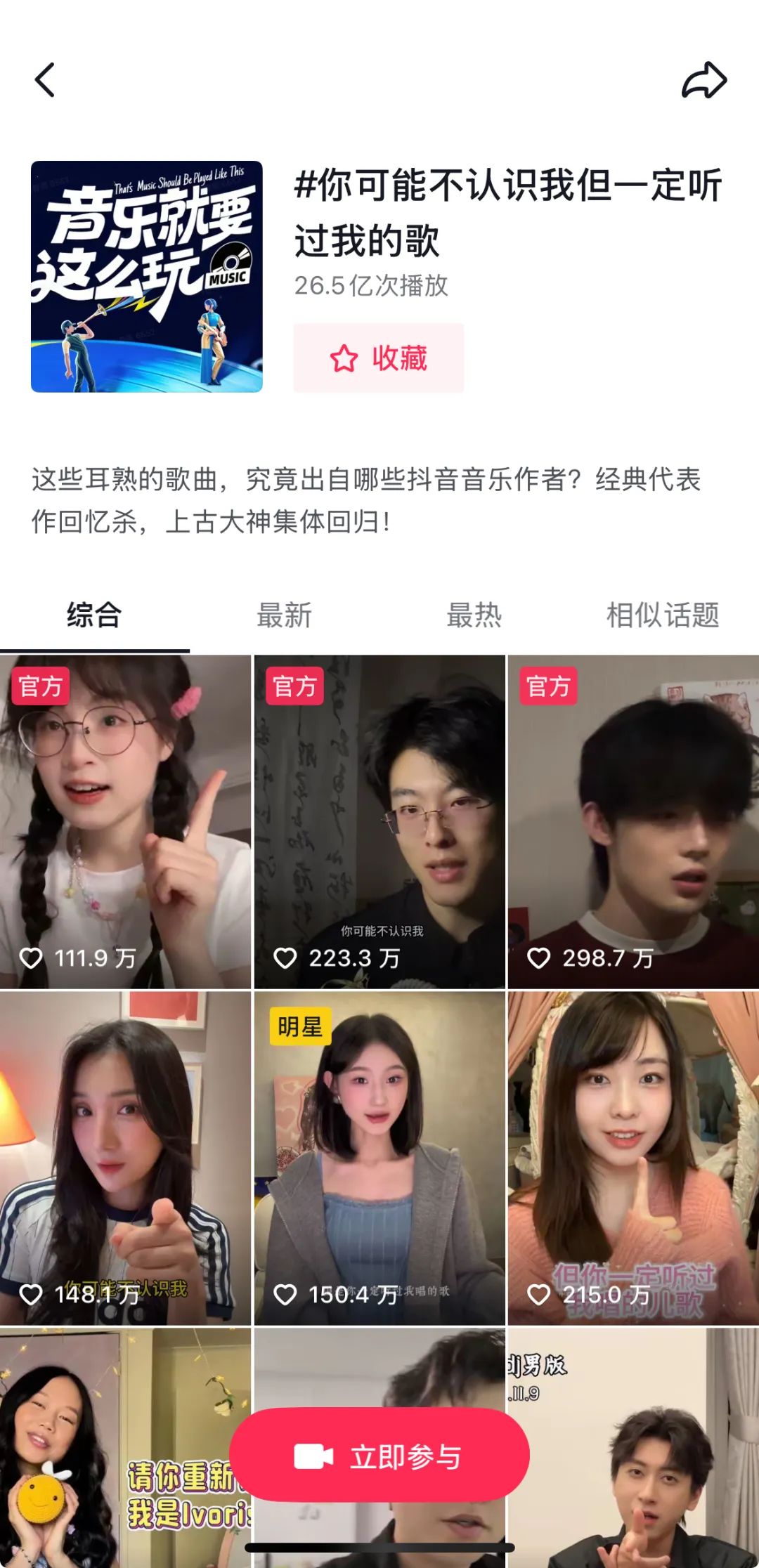This screenshot has height=1568, width=759.
Task: Tap 立即参与 to join the challenge
Action: click(x=379, y=1457)
